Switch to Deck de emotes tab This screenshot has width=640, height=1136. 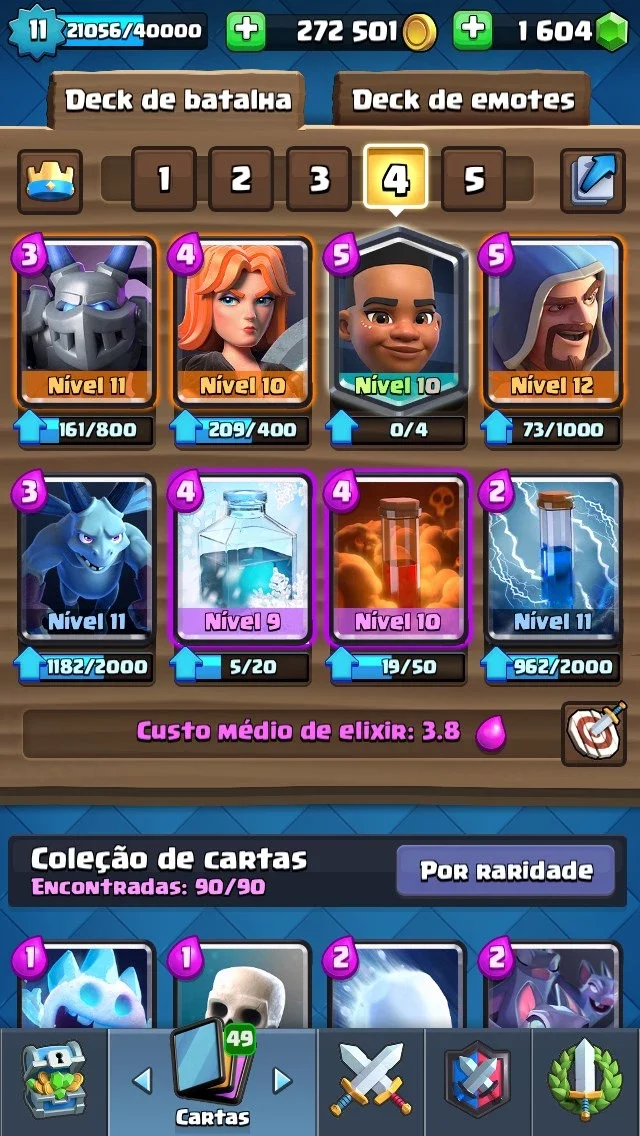462,100
